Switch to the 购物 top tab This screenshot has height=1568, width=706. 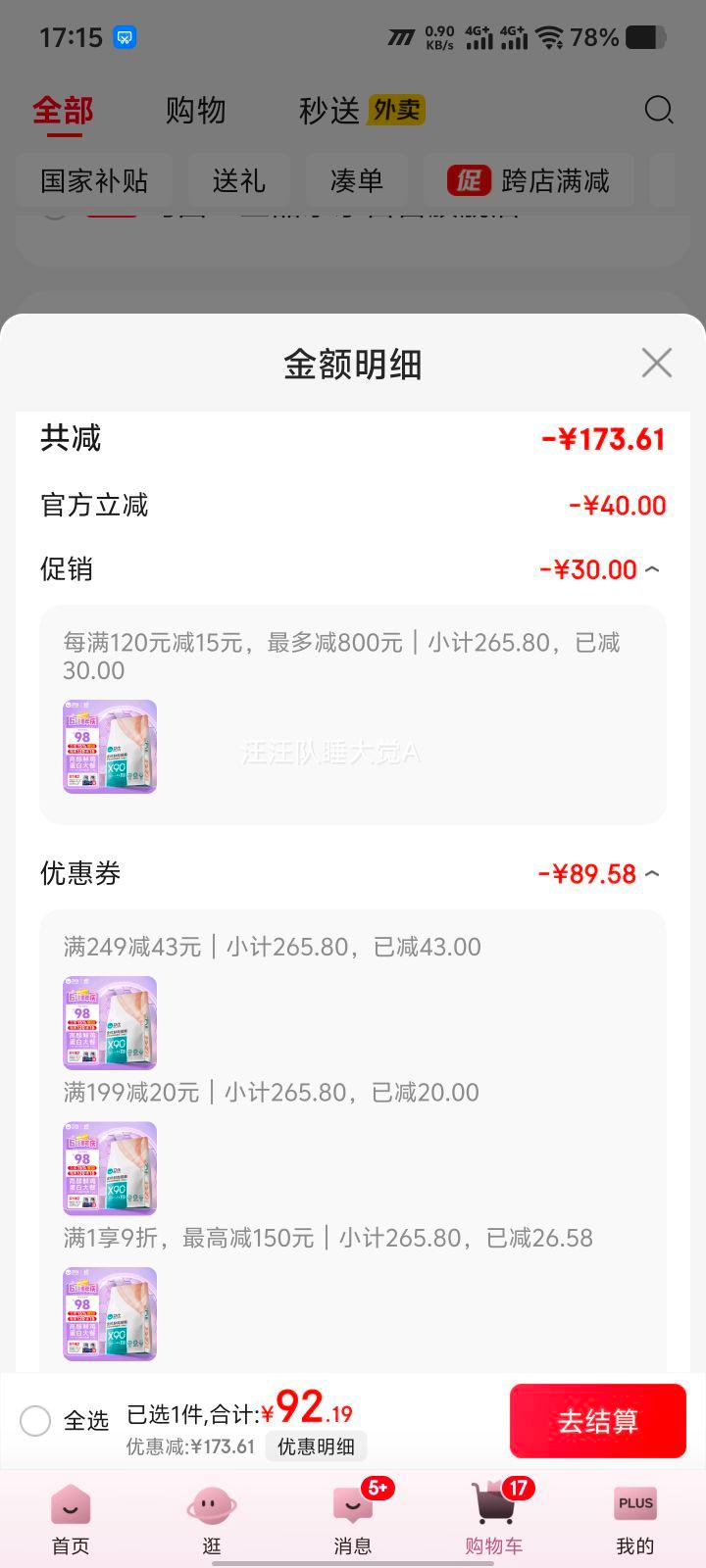coord(195,111)
